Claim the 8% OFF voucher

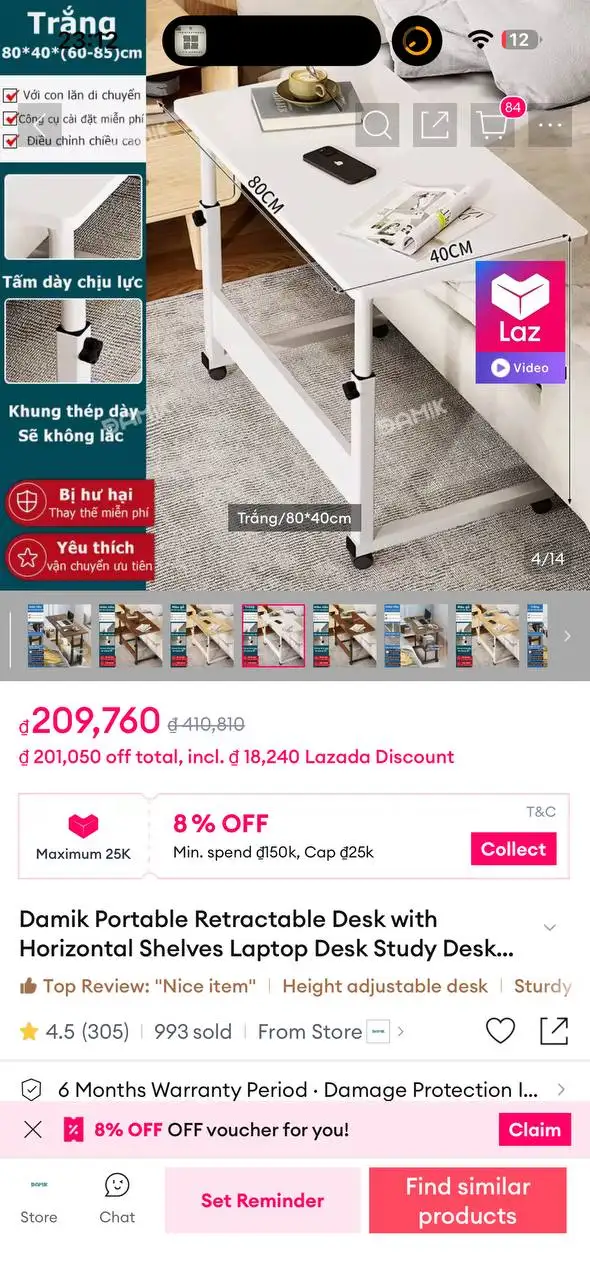[x=535, y=1130]
